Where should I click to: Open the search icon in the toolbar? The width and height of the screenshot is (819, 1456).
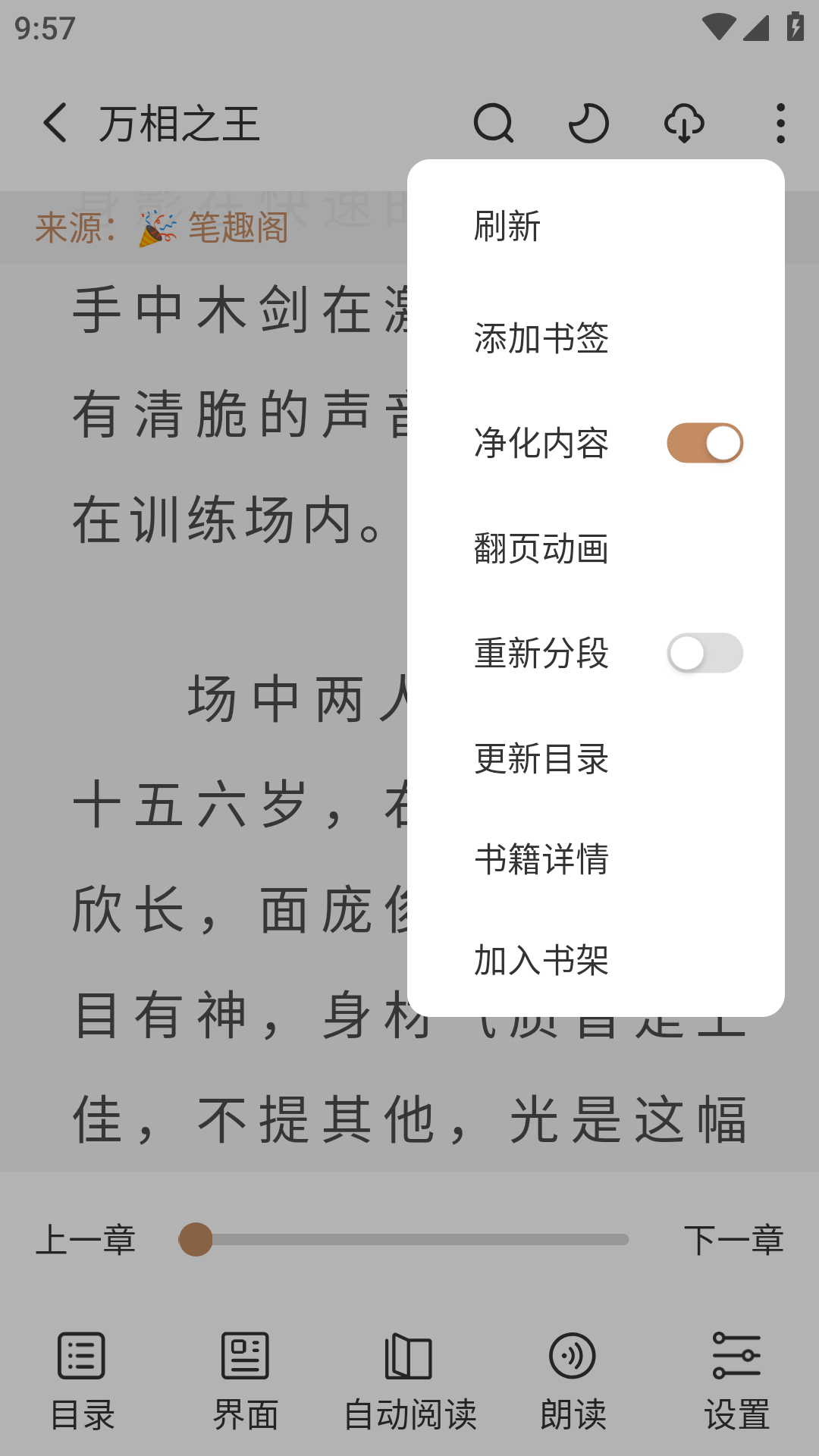point(494,124)
